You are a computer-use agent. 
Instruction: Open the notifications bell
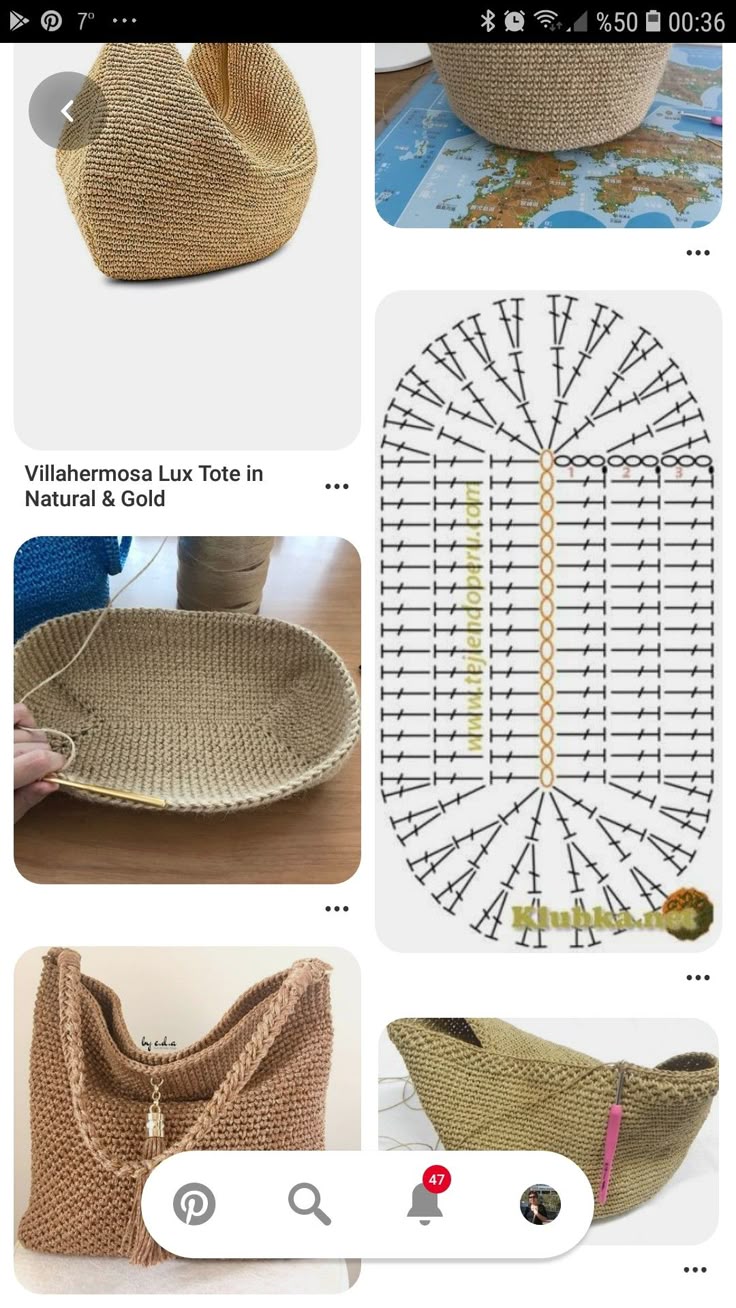(x=426, y=1203)
